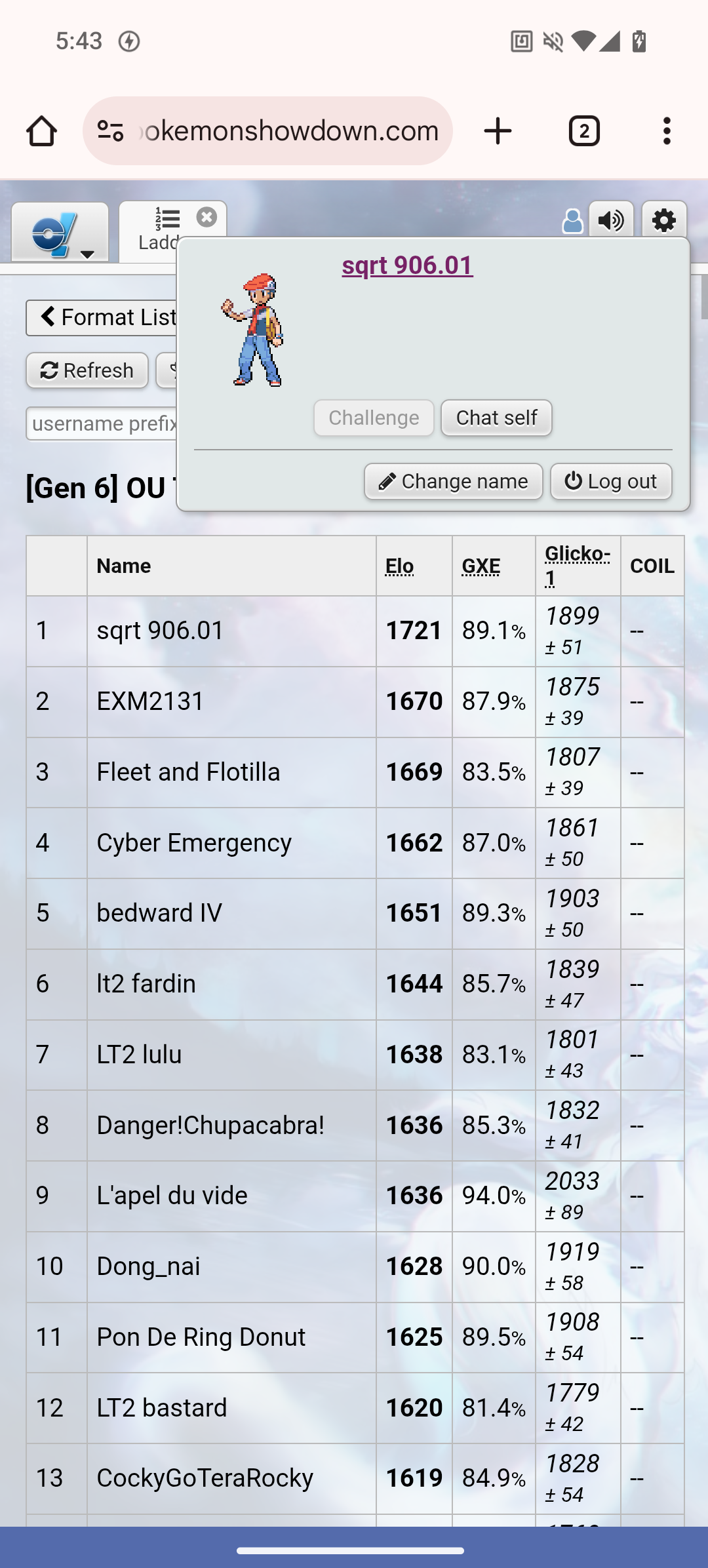Open the Chrome overflow menu
This screenshot has height=1568, width=708.
(667, 131)
